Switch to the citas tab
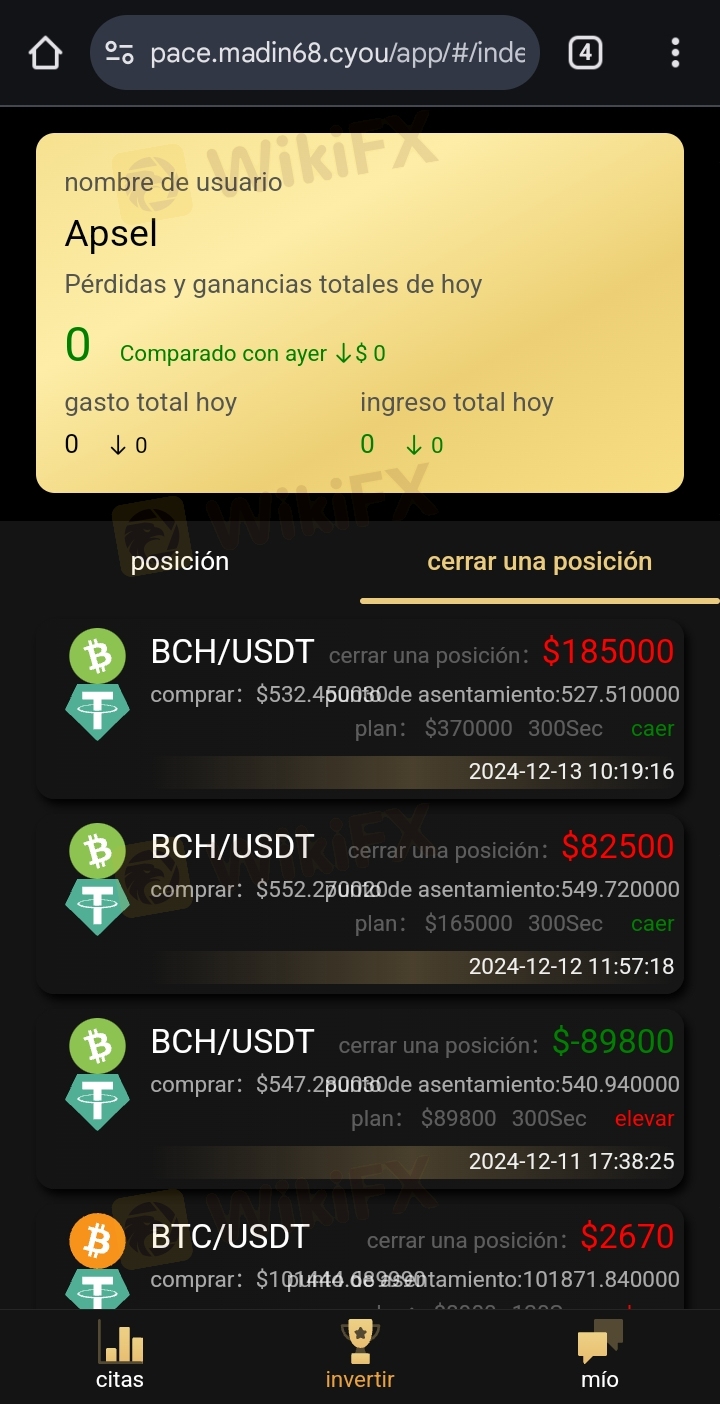Image resolution: width=720 pixels, height=1404 pixels. [x=120, y=1356]
